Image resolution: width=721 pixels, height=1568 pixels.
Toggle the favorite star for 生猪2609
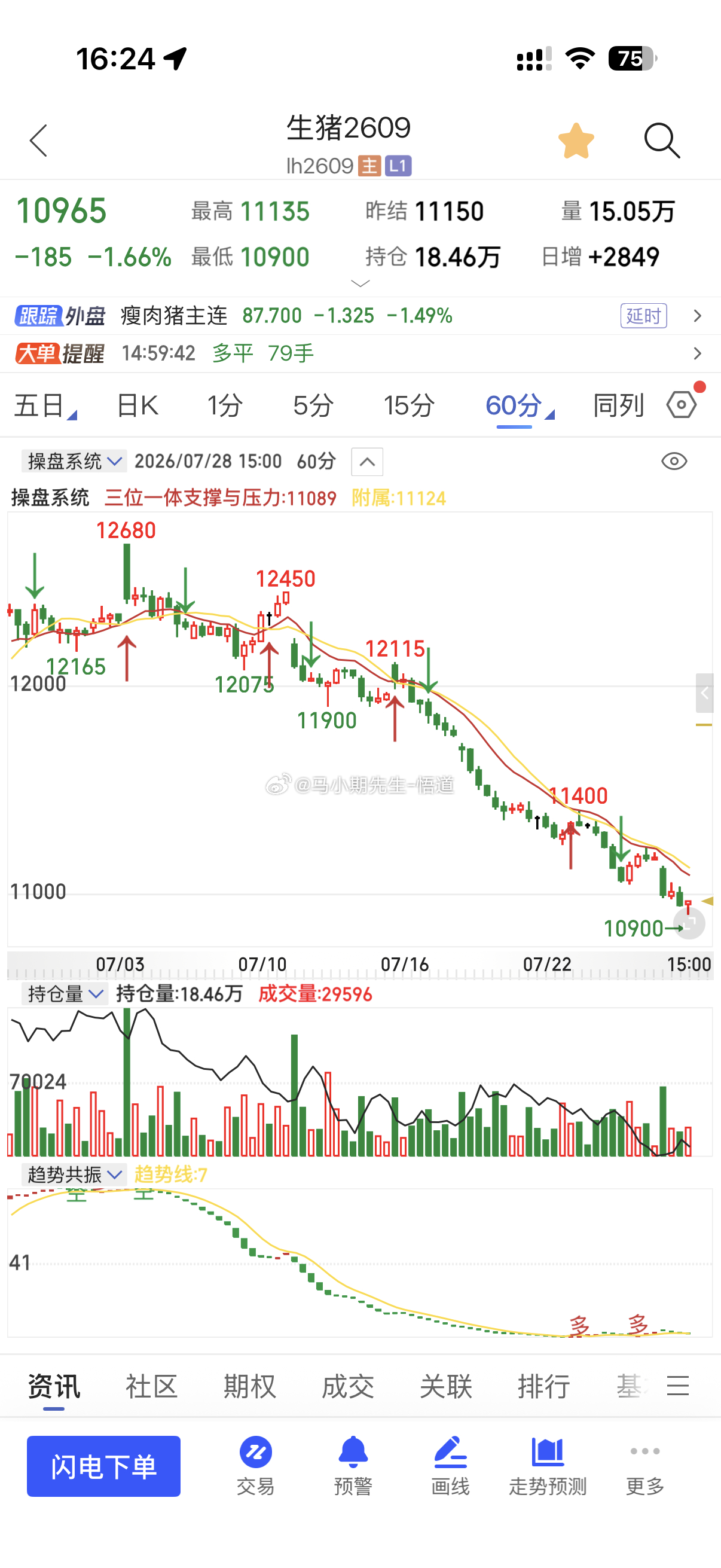[x=576, y=141]
